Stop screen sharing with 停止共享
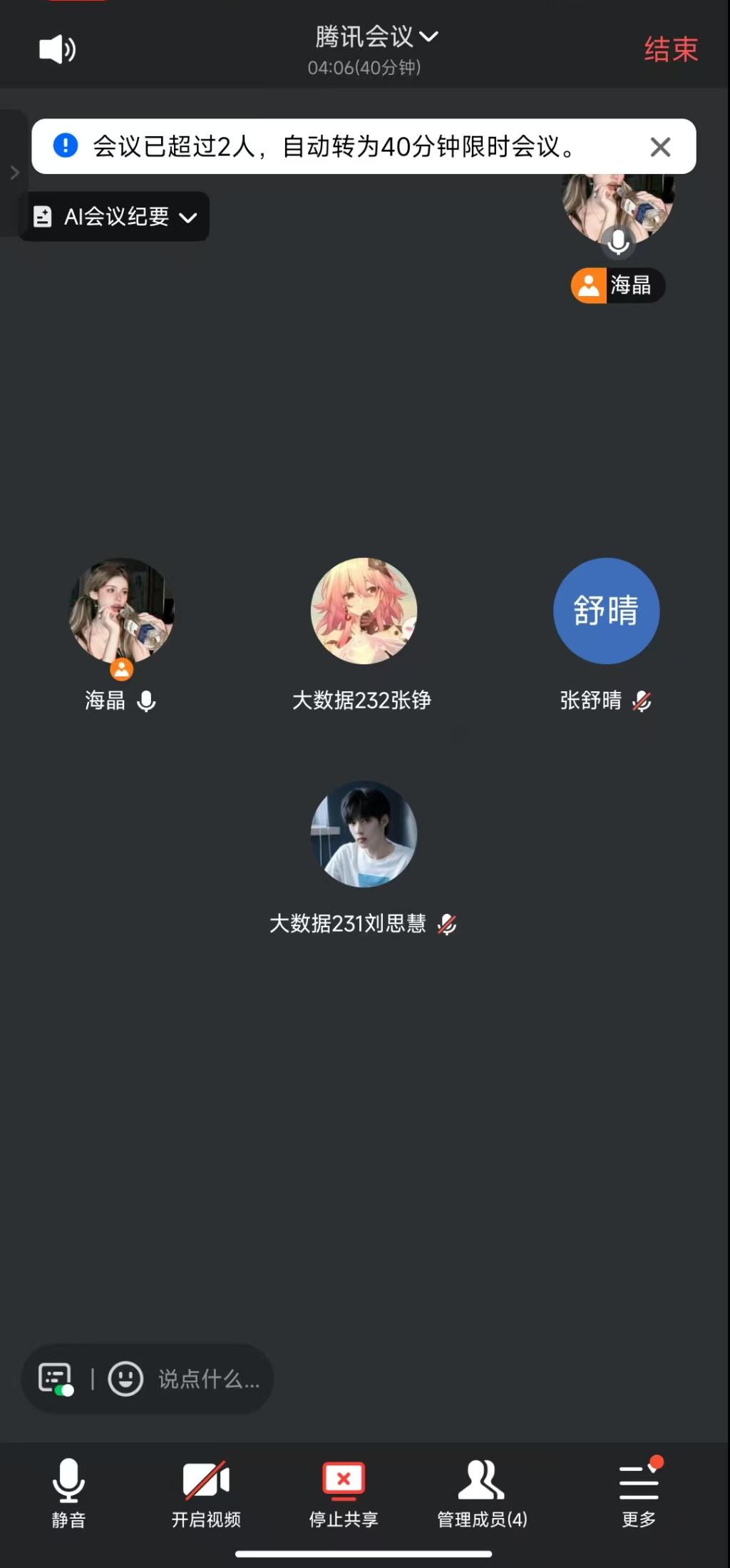730x1568 pixels. click(x=344, y=1492)
